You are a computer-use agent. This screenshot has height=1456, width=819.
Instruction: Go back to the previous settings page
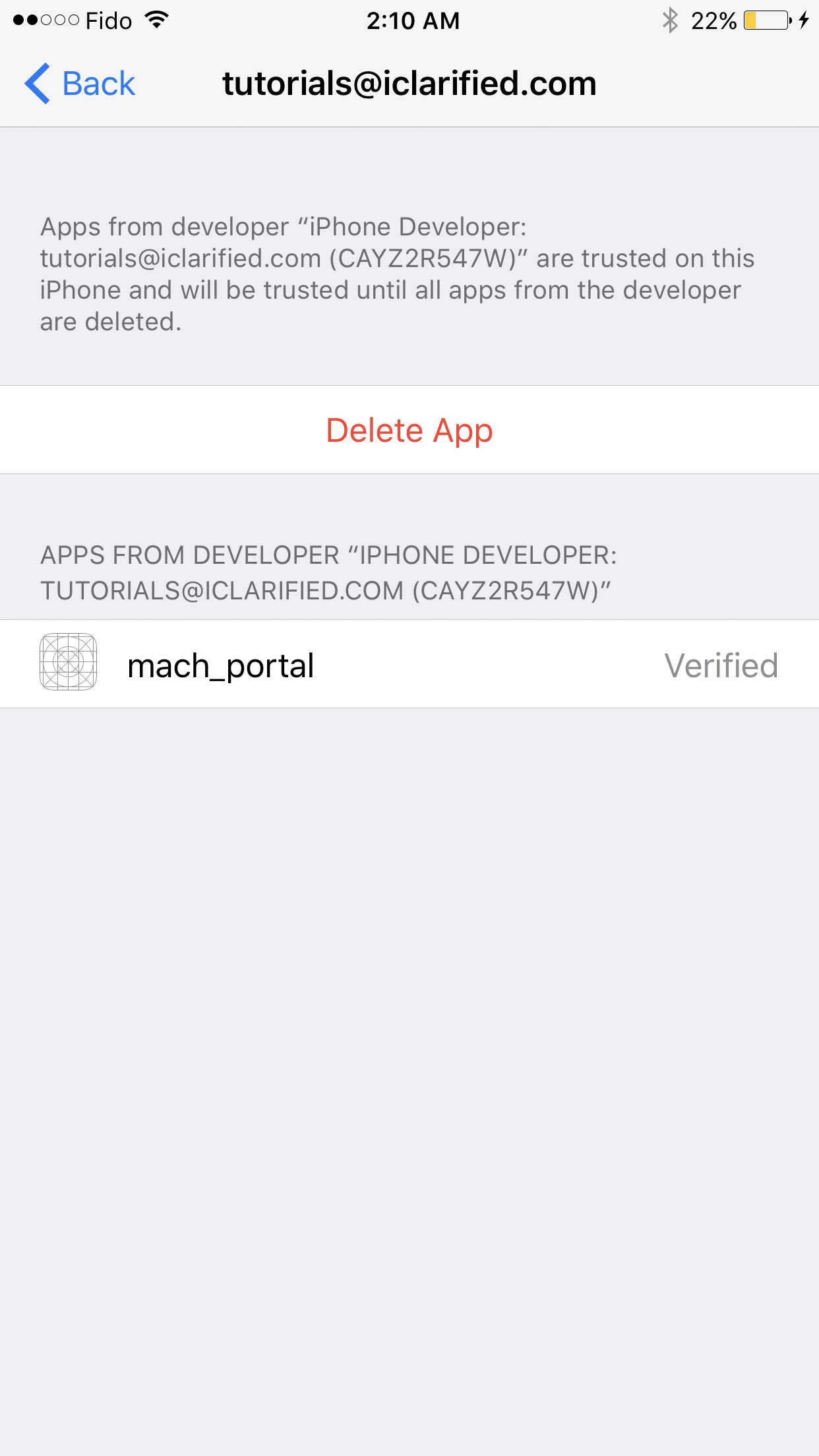tap(80, 84)
